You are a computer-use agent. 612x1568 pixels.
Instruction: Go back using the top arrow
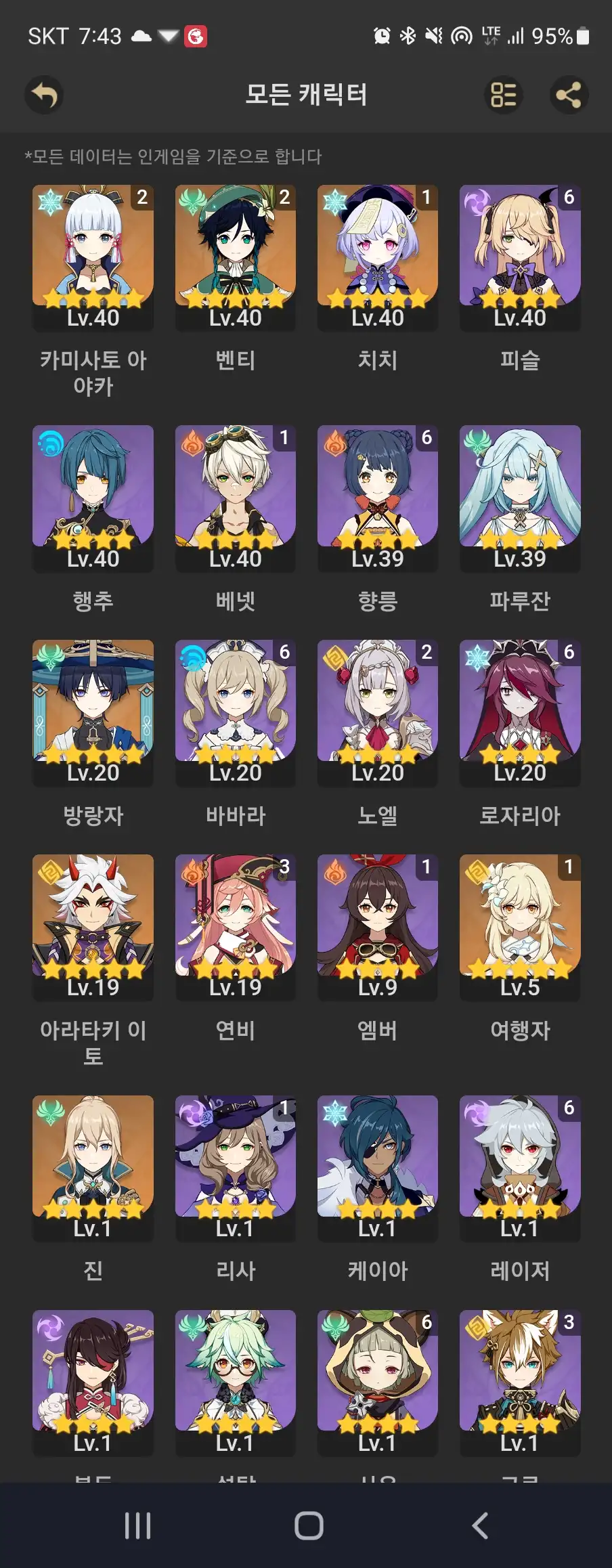[x=45, y=95]
